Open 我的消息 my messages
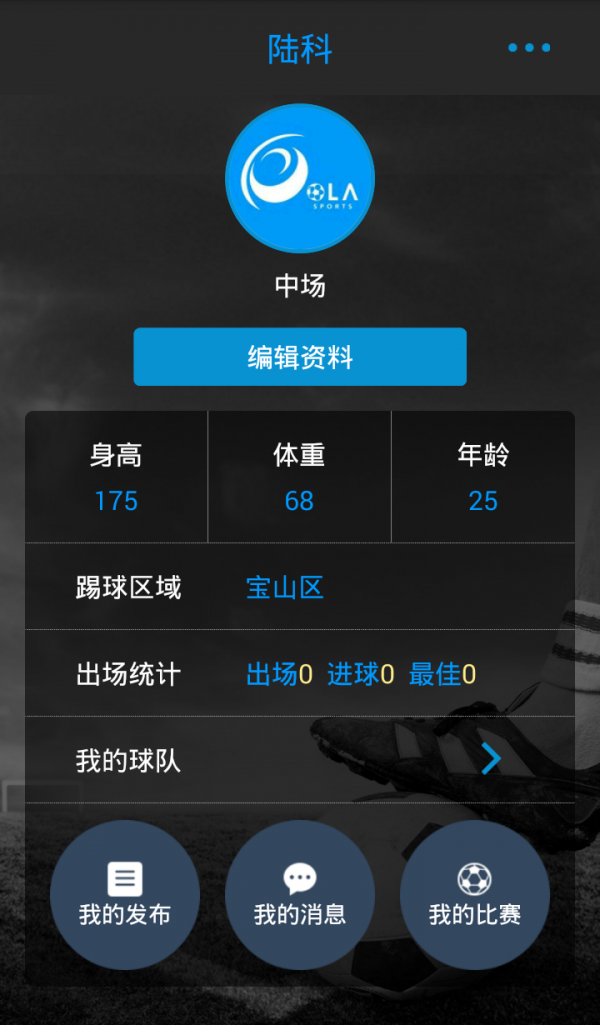This screenshot has height=1025, width=600. tap(300, 895)
